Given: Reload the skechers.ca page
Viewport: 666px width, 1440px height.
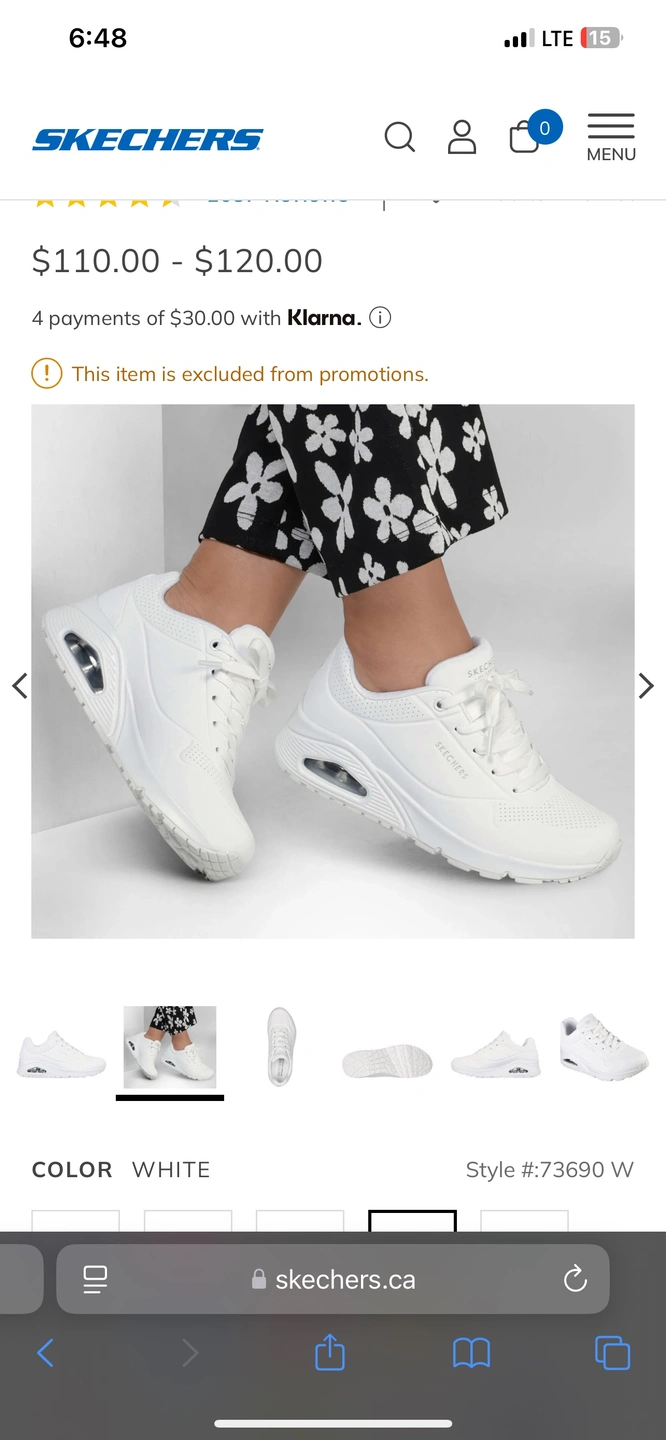Looking at the screenshot, I should [575, 1278].
